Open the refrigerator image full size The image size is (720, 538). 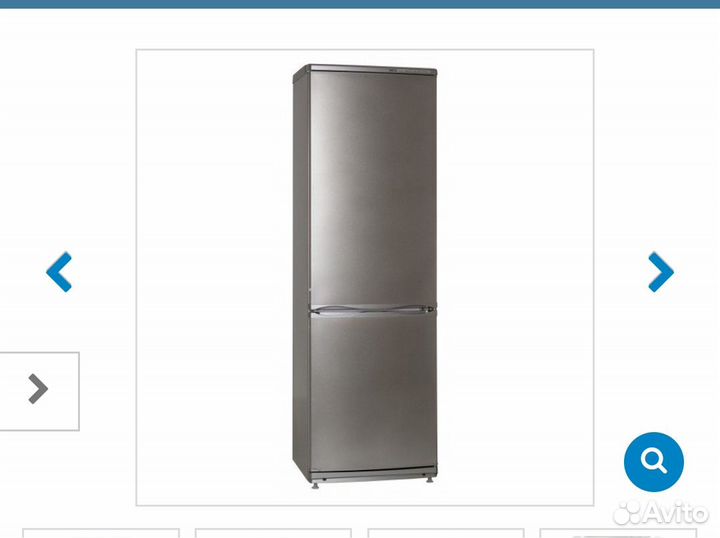(x=365, y=275)
